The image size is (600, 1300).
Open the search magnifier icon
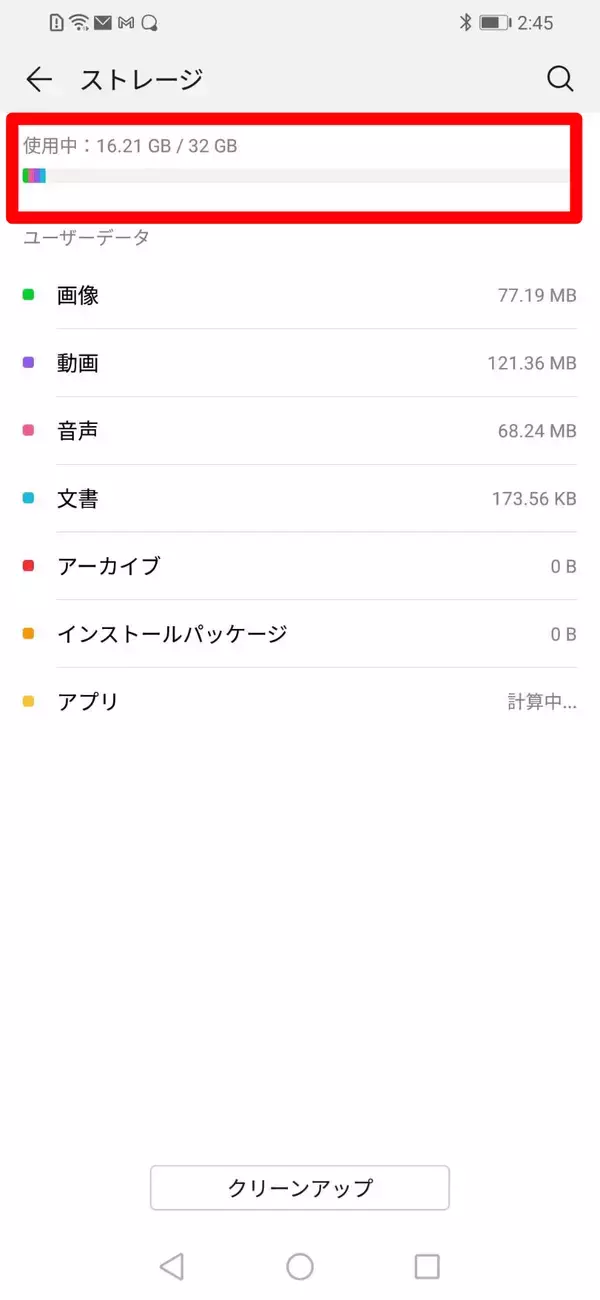560,80
